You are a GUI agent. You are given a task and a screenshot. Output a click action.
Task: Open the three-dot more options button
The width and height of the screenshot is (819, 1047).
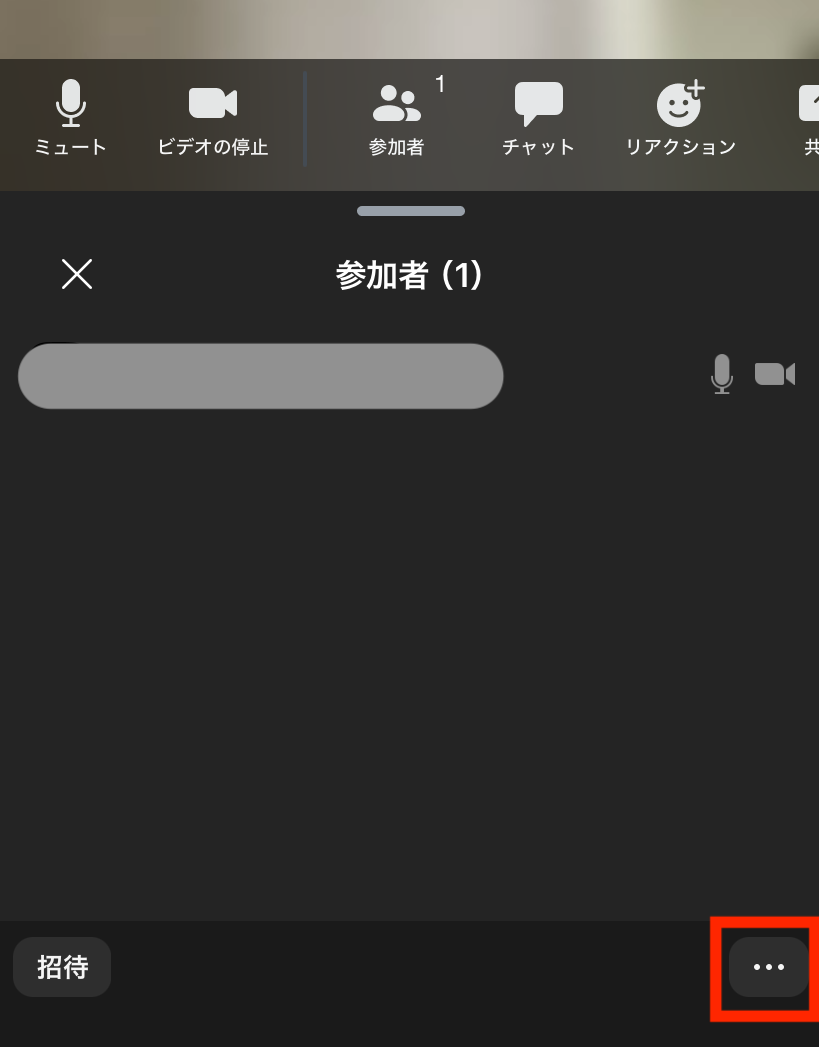pos(768,967)
